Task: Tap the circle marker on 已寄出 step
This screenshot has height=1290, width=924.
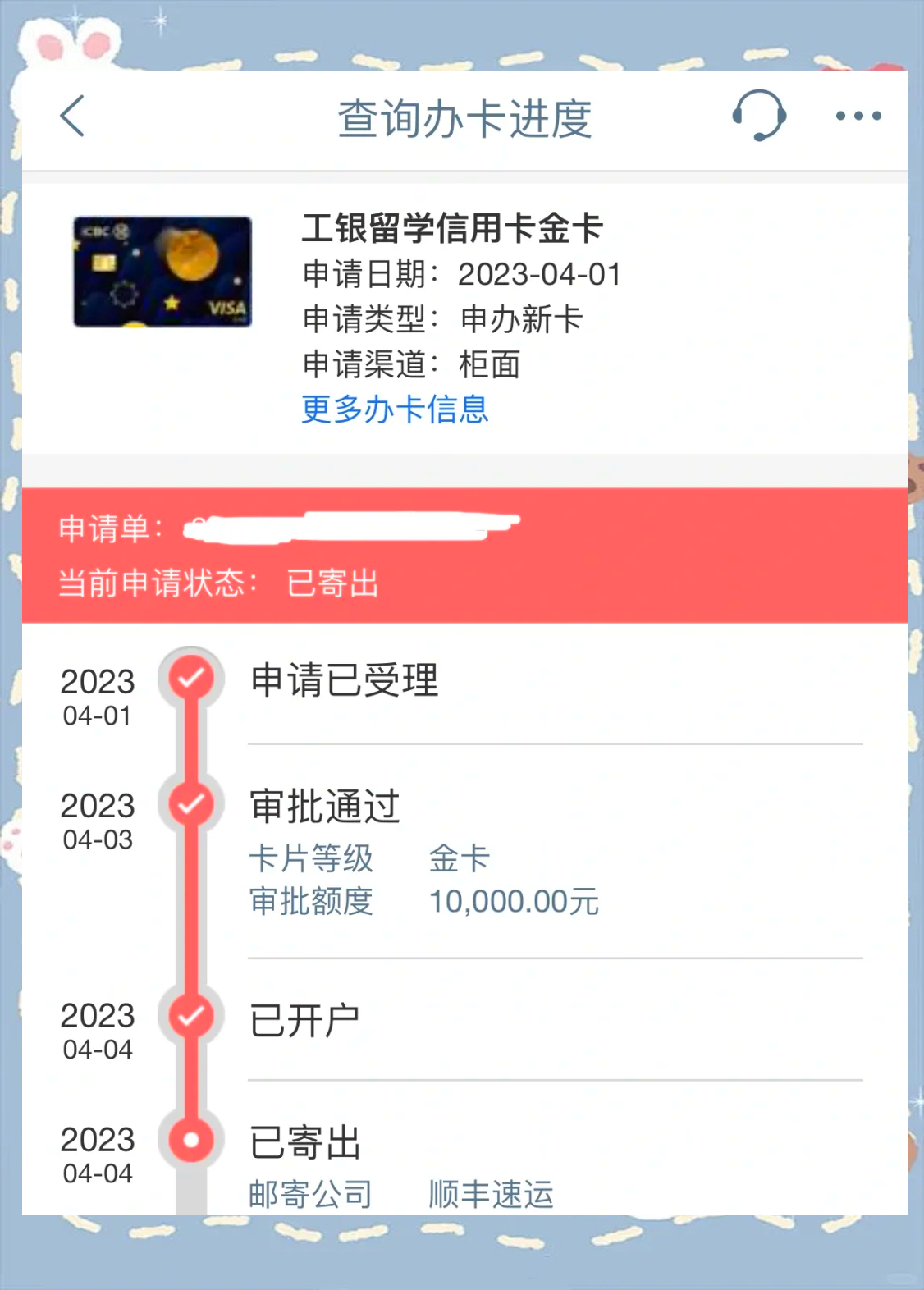Action: click(190, 1139)
